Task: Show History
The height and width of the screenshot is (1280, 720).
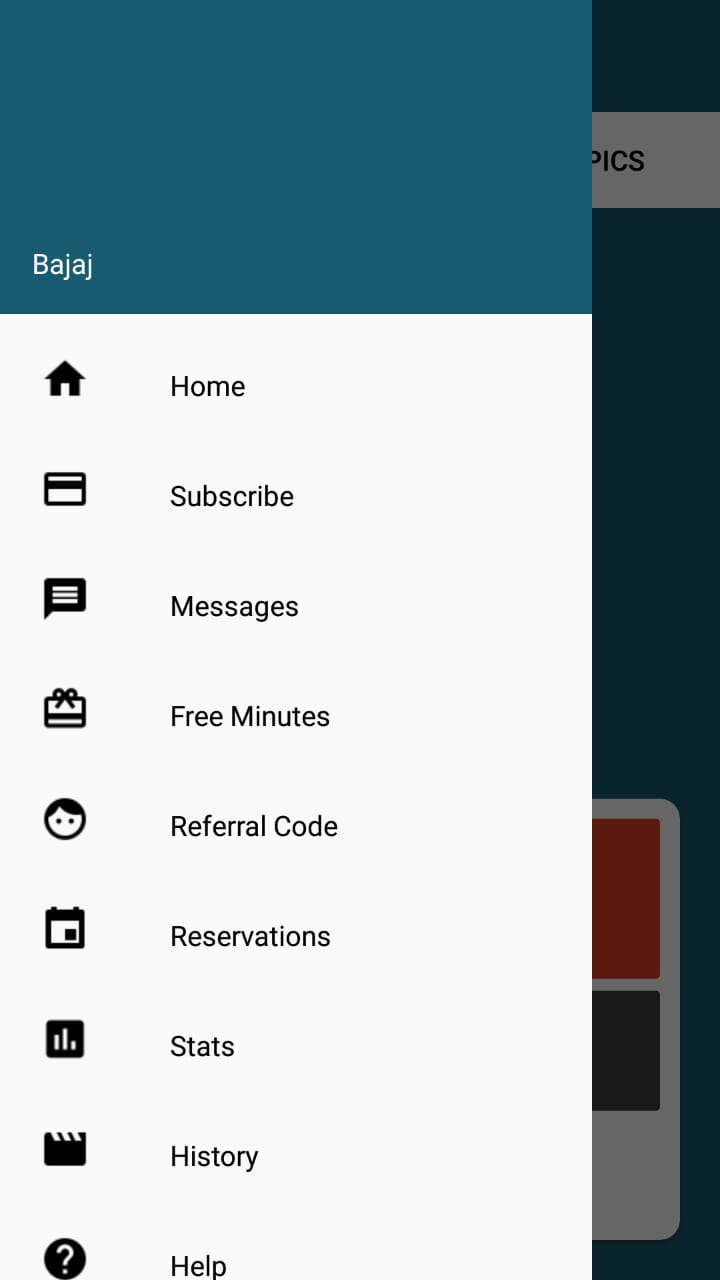Action: 296,1156
